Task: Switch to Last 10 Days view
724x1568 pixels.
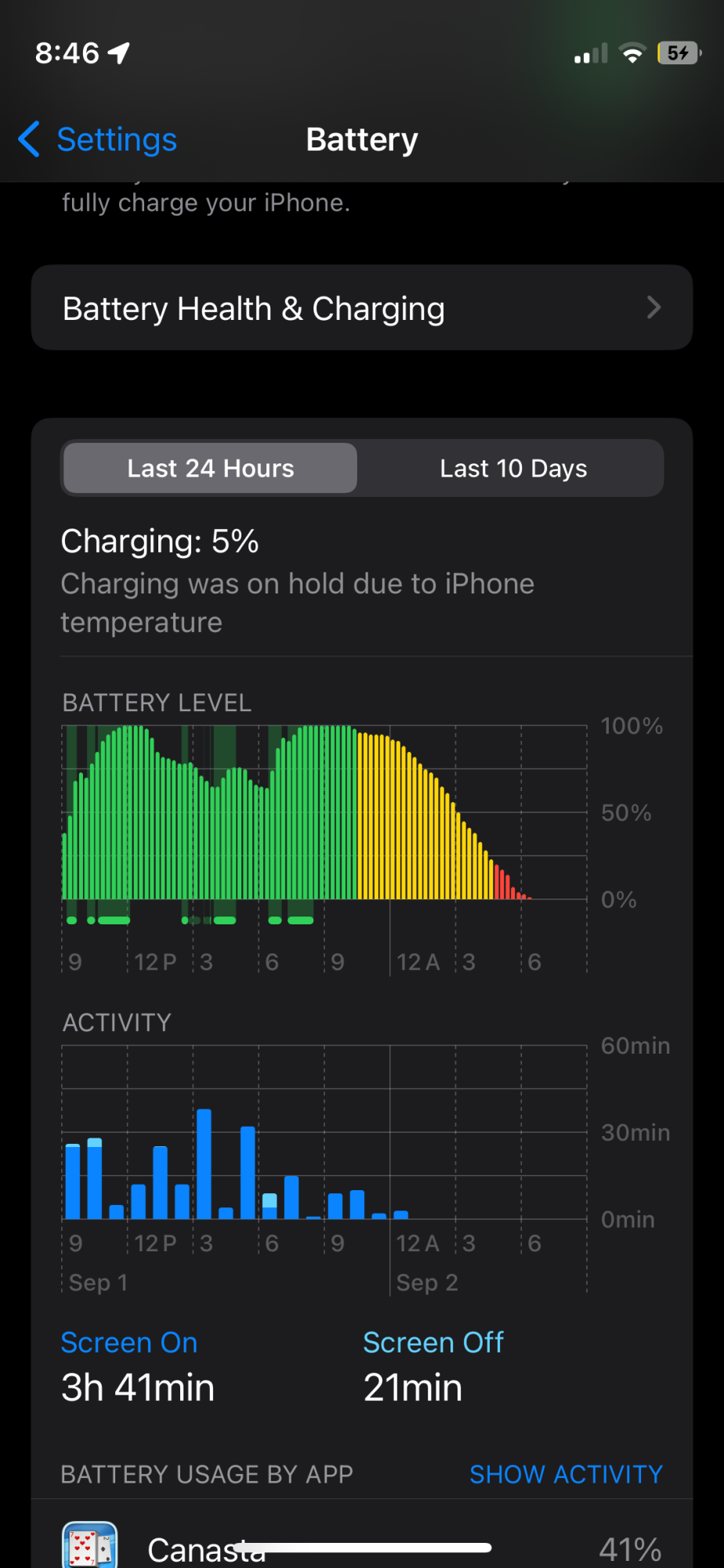Action: [x=512, y=468]
